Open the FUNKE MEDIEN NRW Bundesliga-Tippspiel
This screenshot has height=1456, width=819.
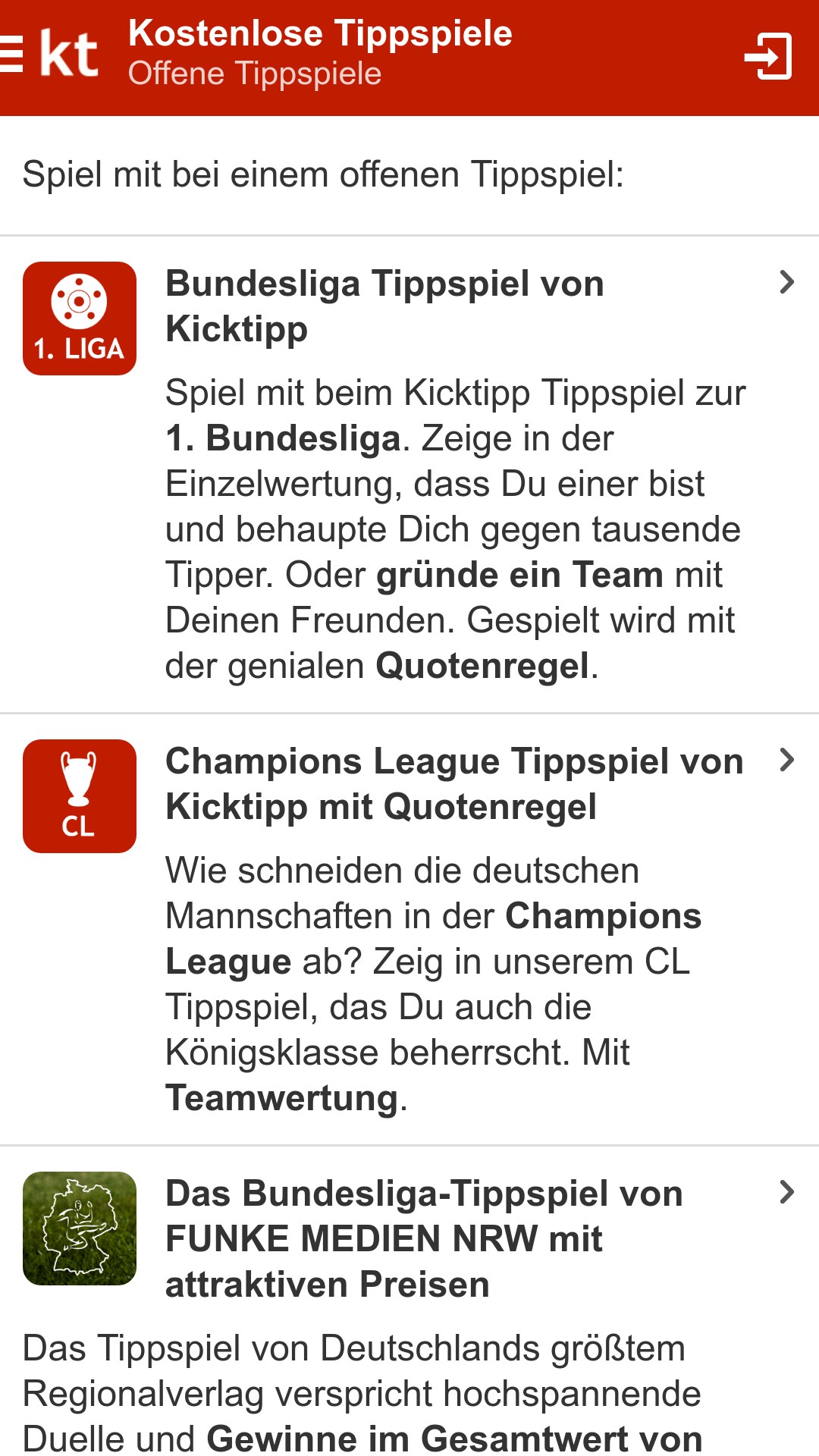423,1239
